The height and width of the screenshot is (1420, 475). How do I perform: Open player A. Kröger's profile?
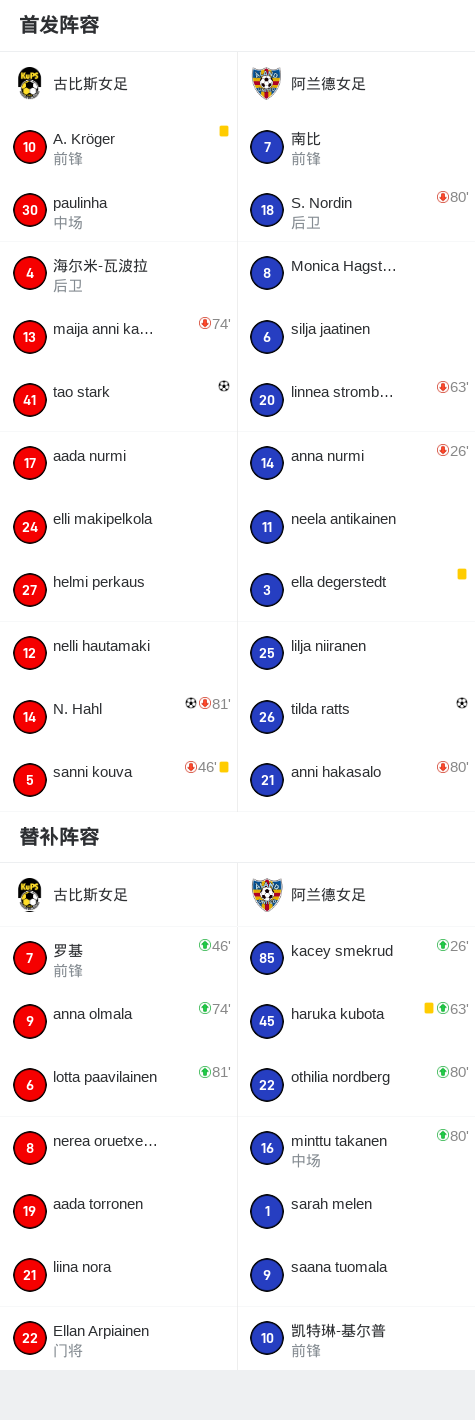tap(118, 147)
